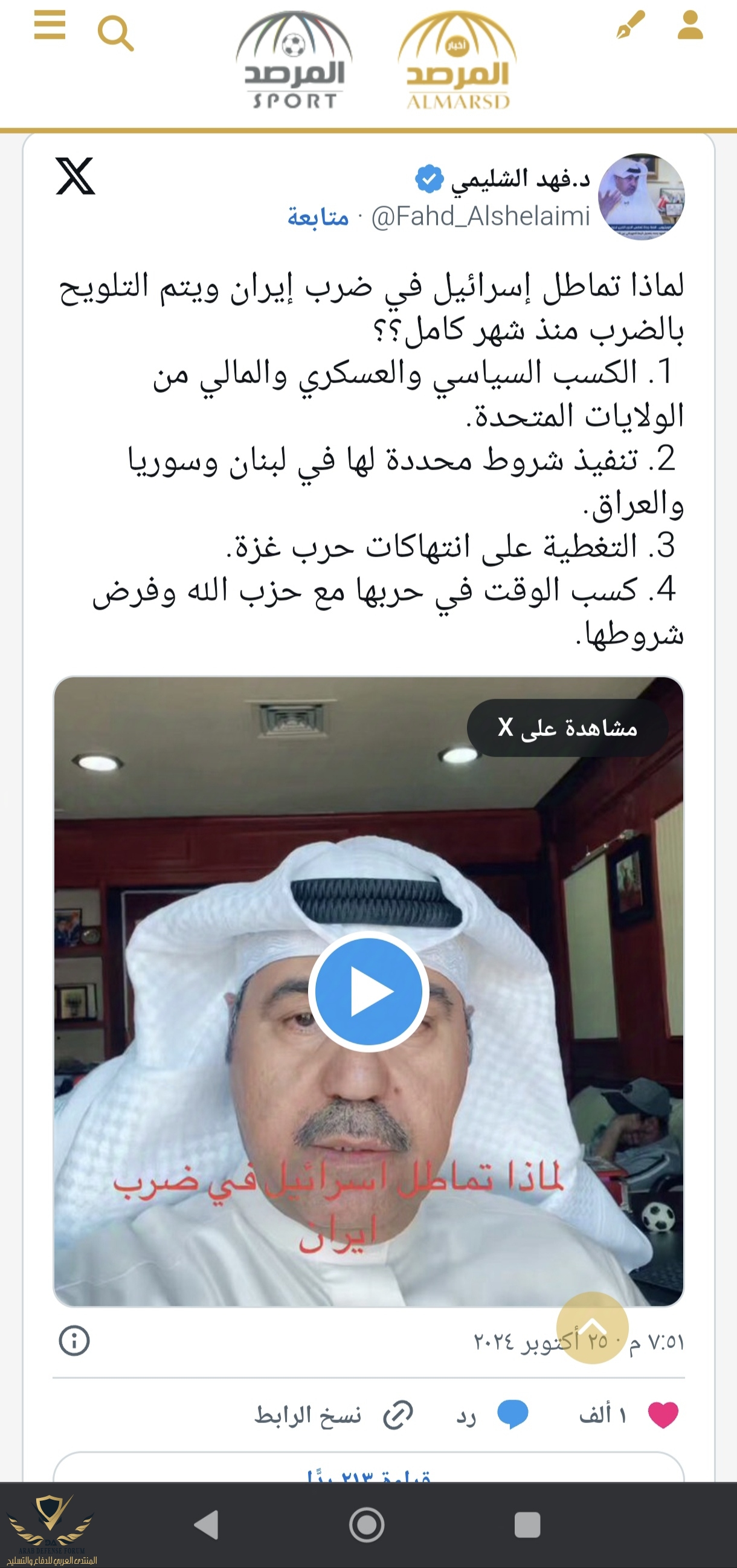737x1568 pixels.
Task: Go back using the system back button
Action: 207,1525
